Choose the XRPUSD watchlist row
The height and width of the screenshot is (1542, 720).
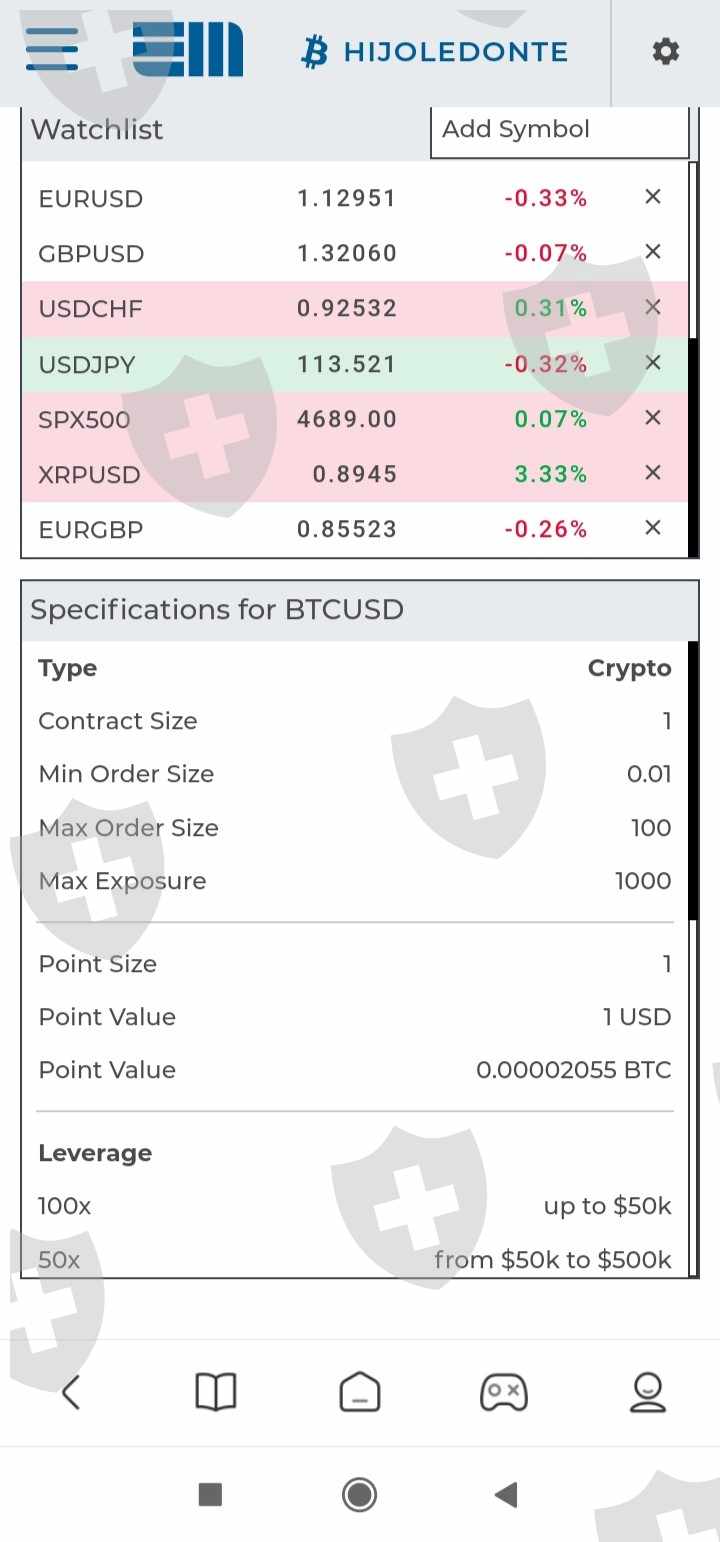click(89, 474)
